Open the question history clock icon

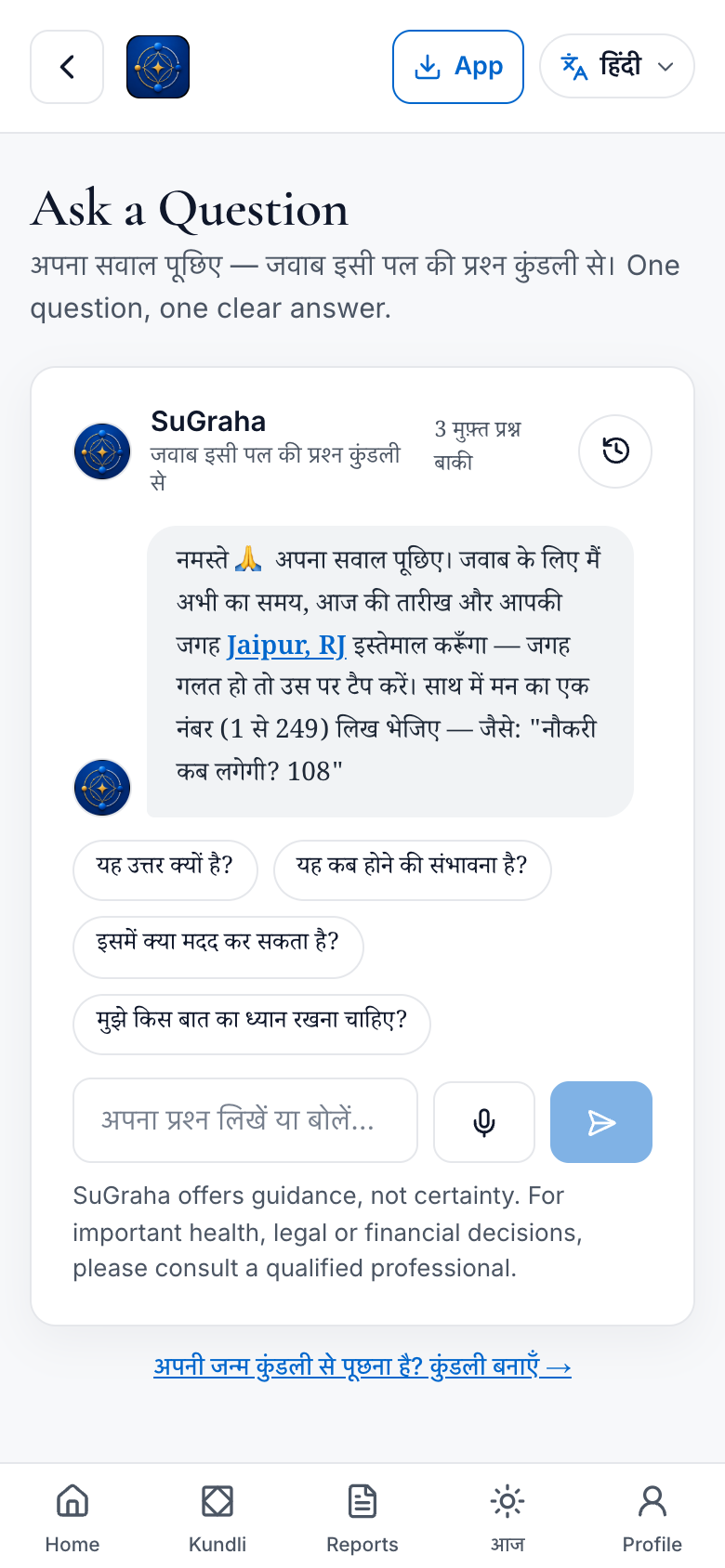(x=615, y=451)
